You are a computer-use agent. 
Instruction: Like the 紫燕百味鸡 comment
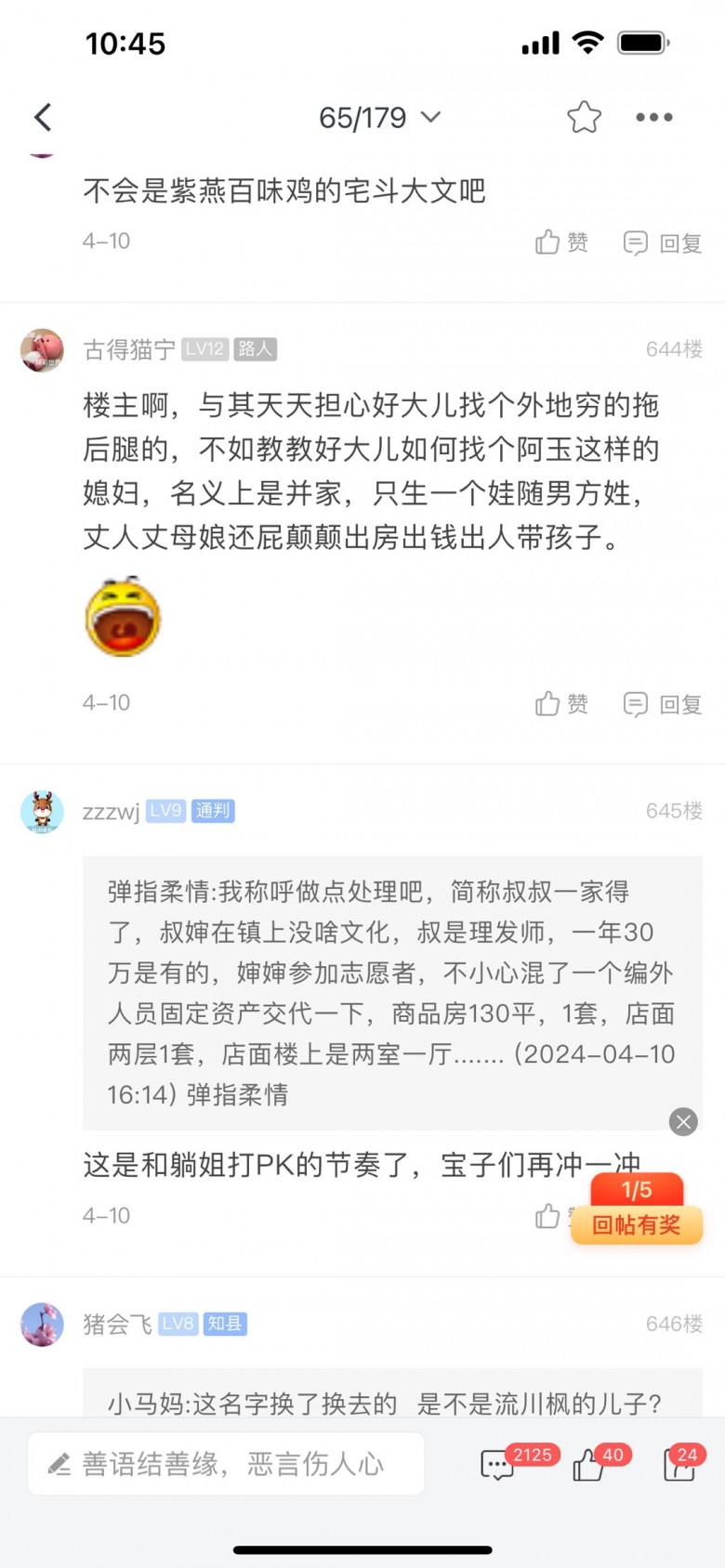(561, 242)
